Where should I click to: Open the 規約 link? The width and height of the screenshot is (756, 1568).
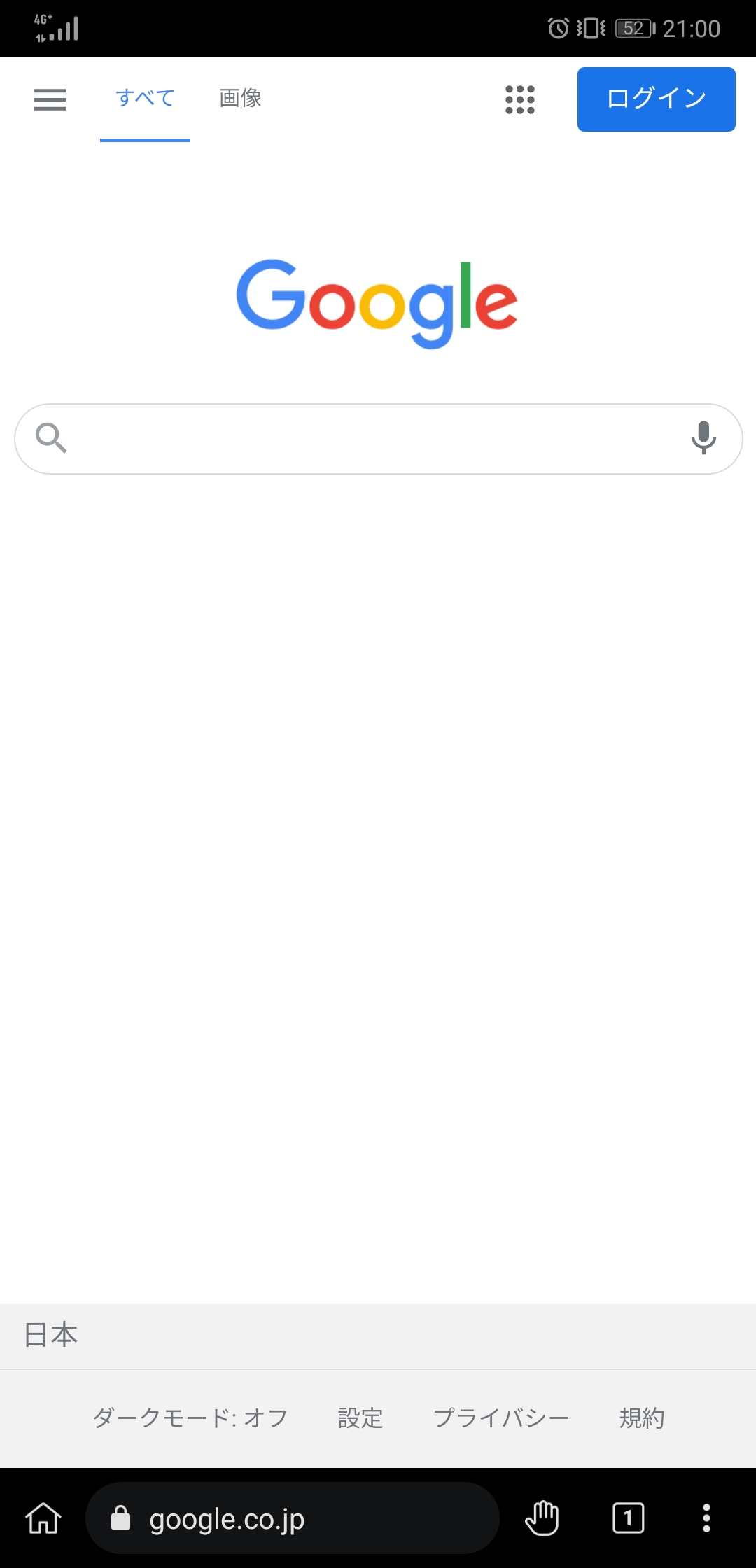pos(641,1418)
